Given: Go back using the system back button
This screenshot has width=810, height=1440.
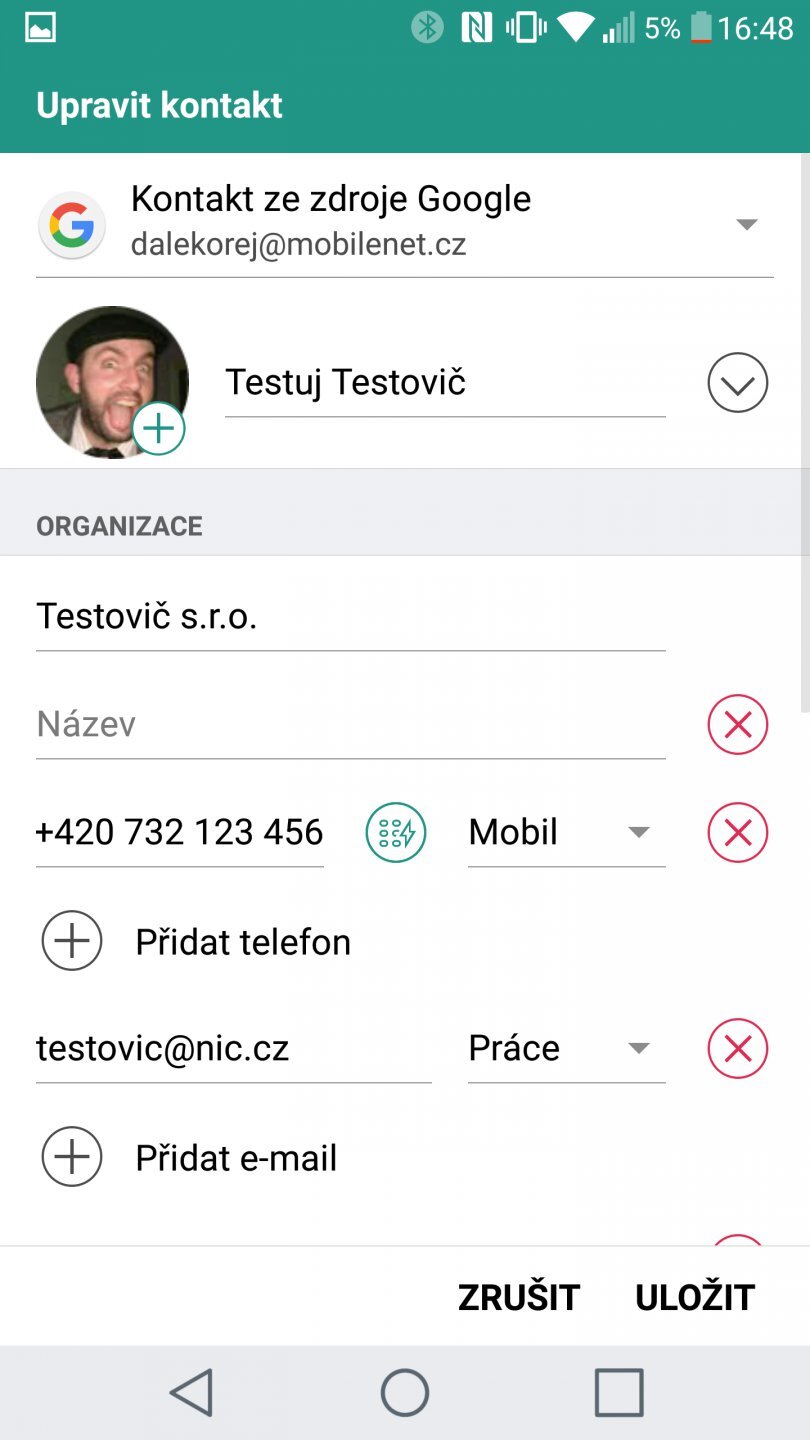Looking at the screenshot, I should [191, 1392].
